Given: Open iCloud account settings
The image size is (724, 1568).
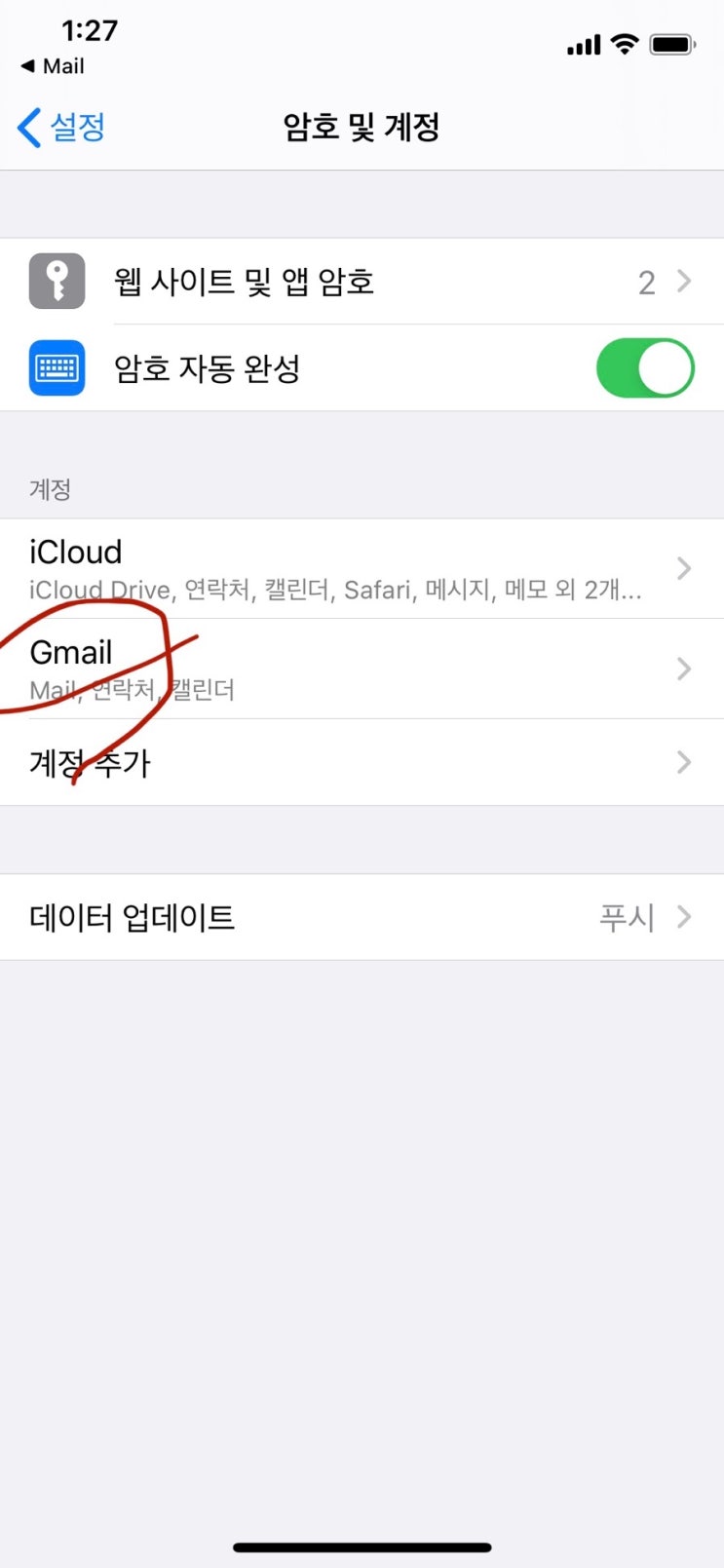Looking at the screenshot, I should click(x=362, y=569).
